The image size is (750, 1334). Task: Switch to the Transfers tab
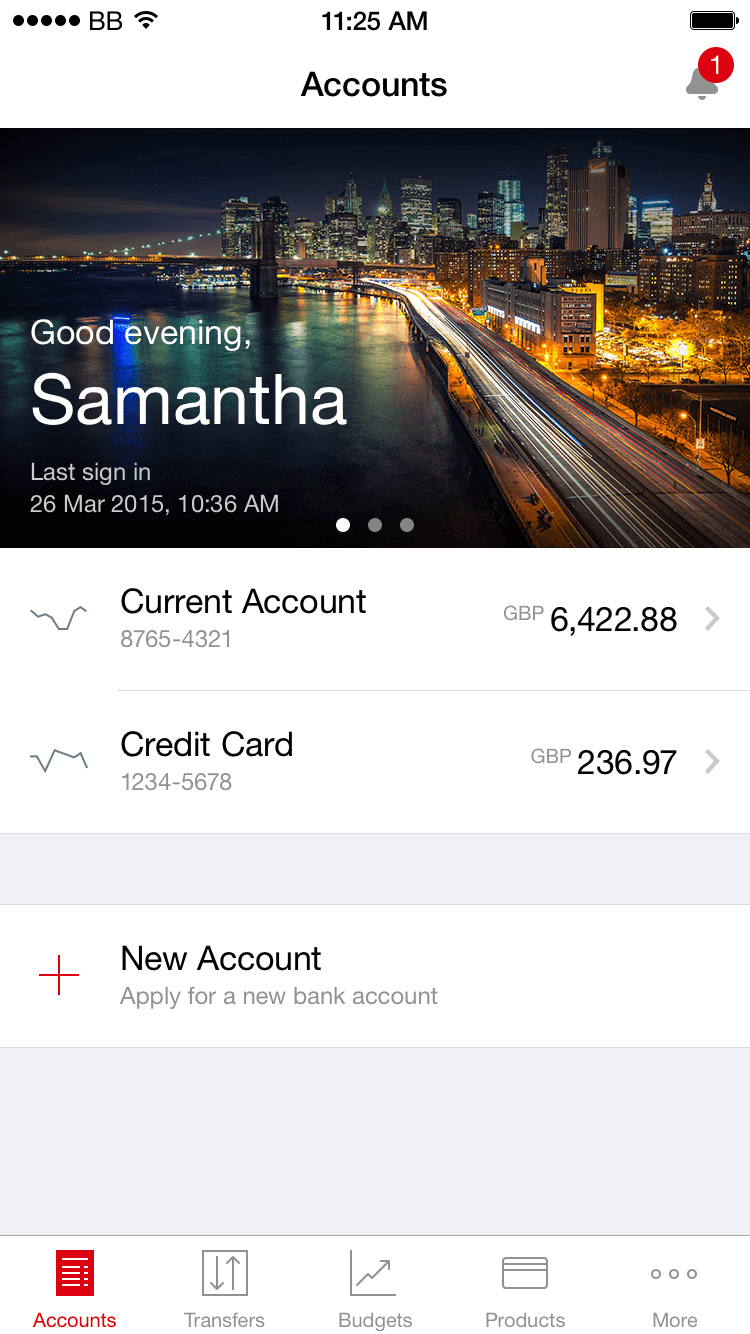[x=224, y=1288]
